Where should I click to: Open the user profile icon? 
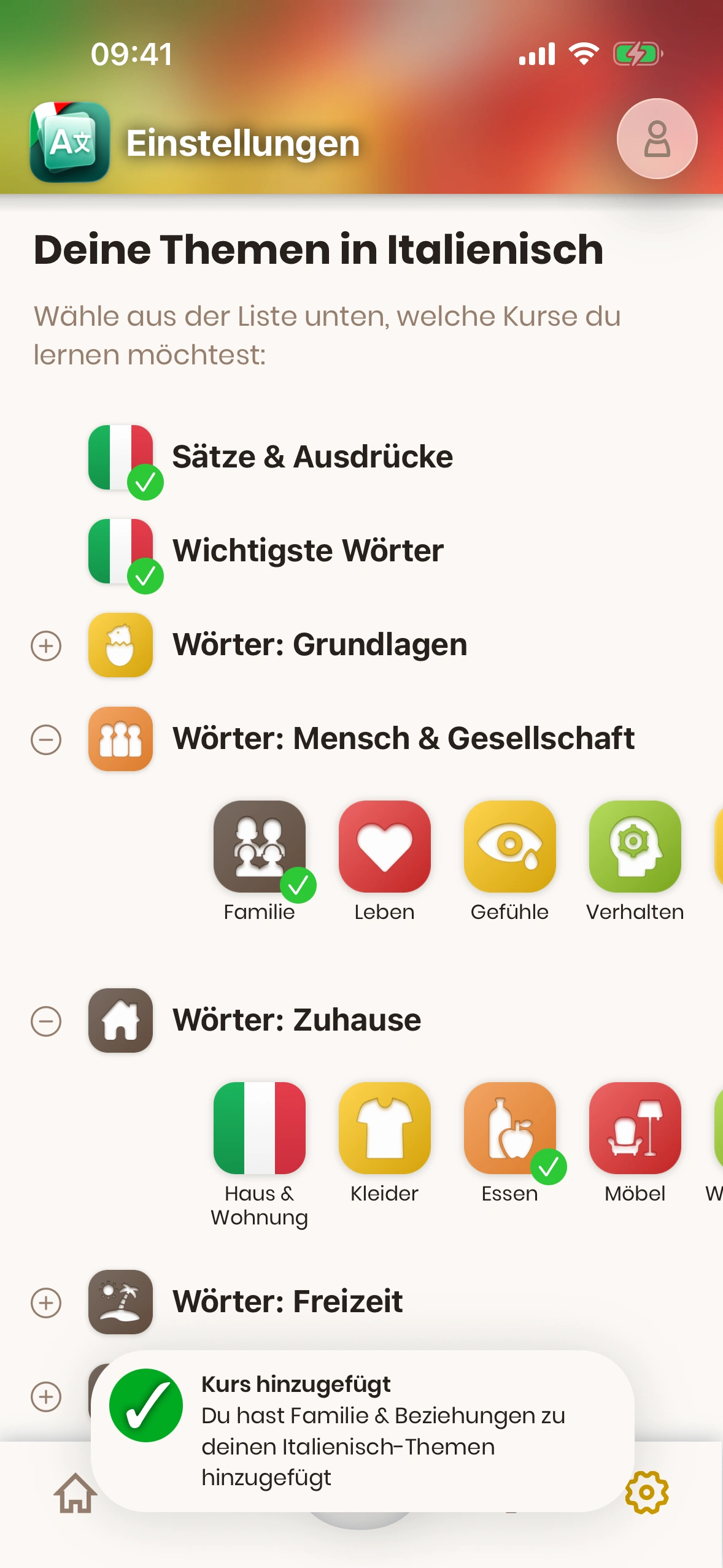pos(656,139)
